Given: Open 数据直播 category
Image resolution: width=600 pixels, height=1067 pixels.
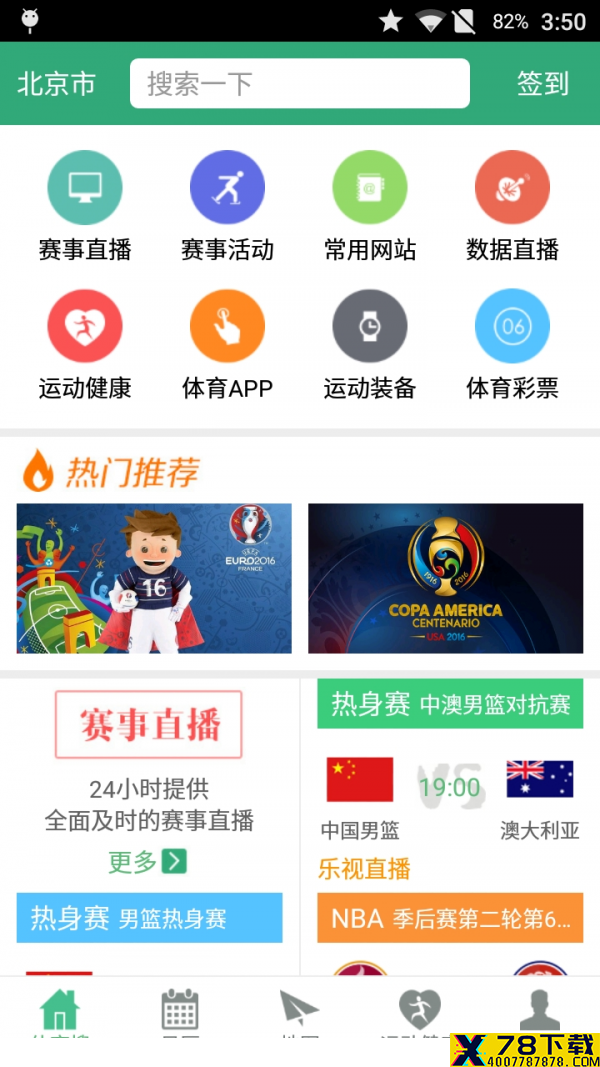Looking at the screenshot, I should pyautogui.click(x=512, y=206).
